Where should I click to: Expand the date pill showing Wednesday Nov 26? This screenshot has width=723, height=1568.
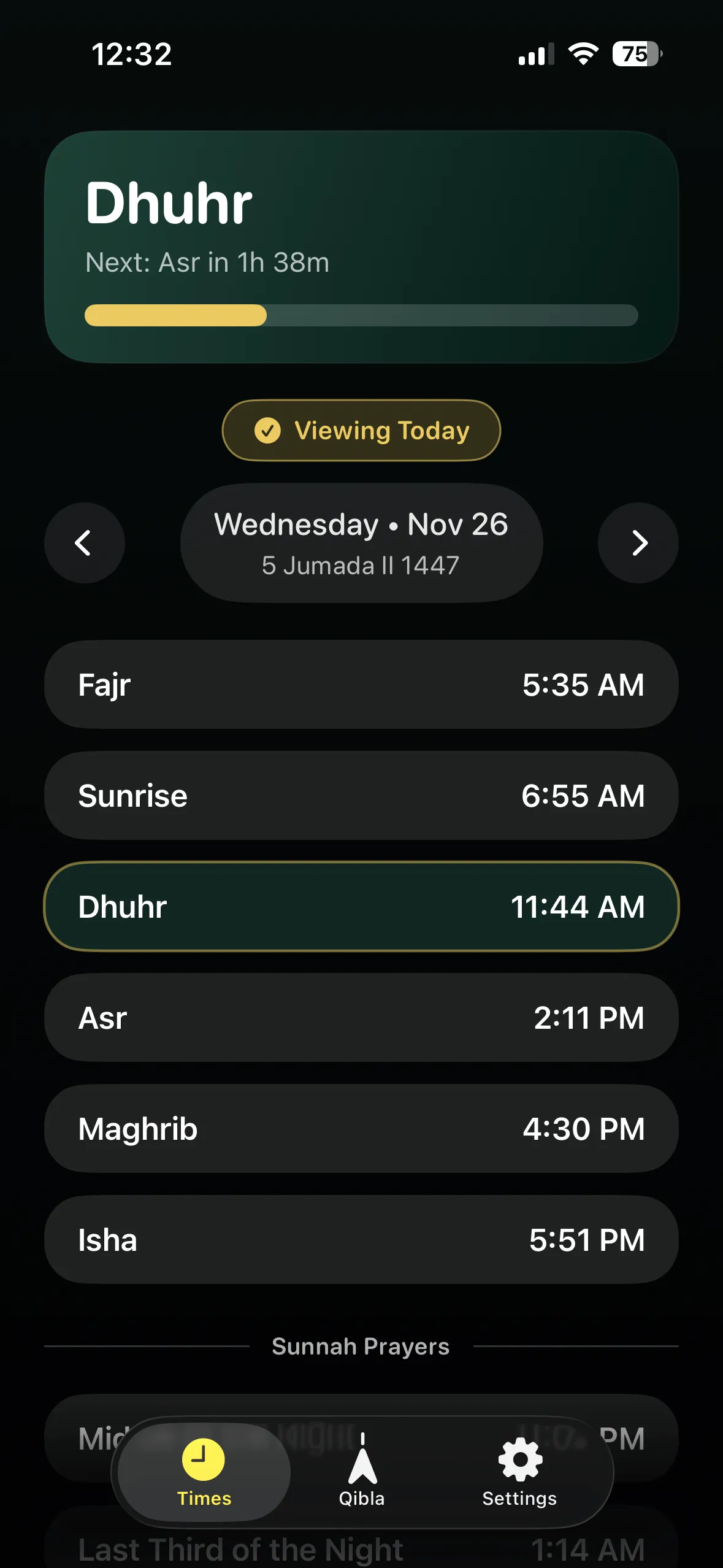(361, 542)
